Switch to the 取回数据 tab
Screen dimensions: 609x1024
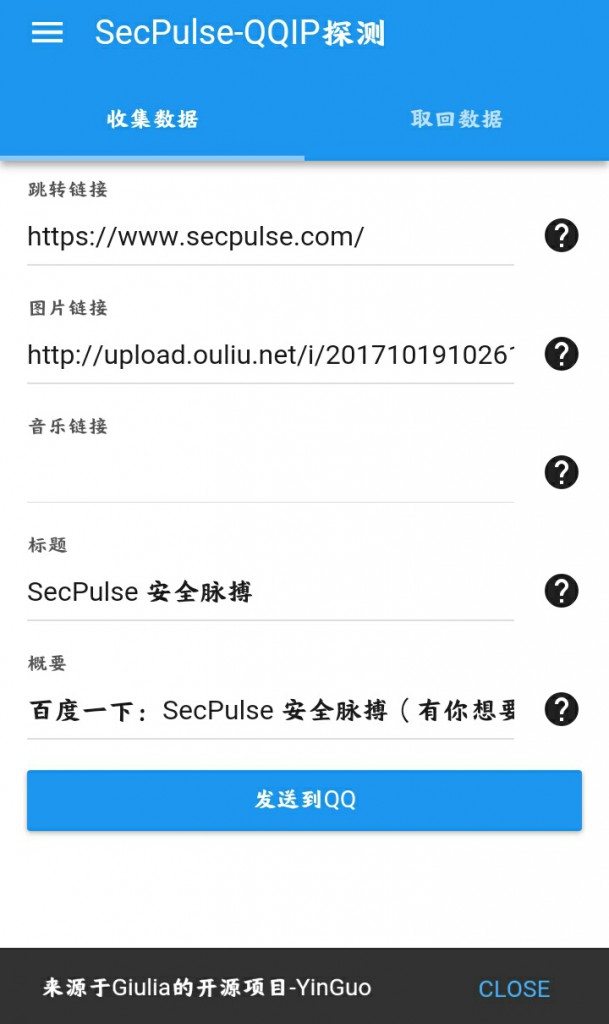(456, 120)
